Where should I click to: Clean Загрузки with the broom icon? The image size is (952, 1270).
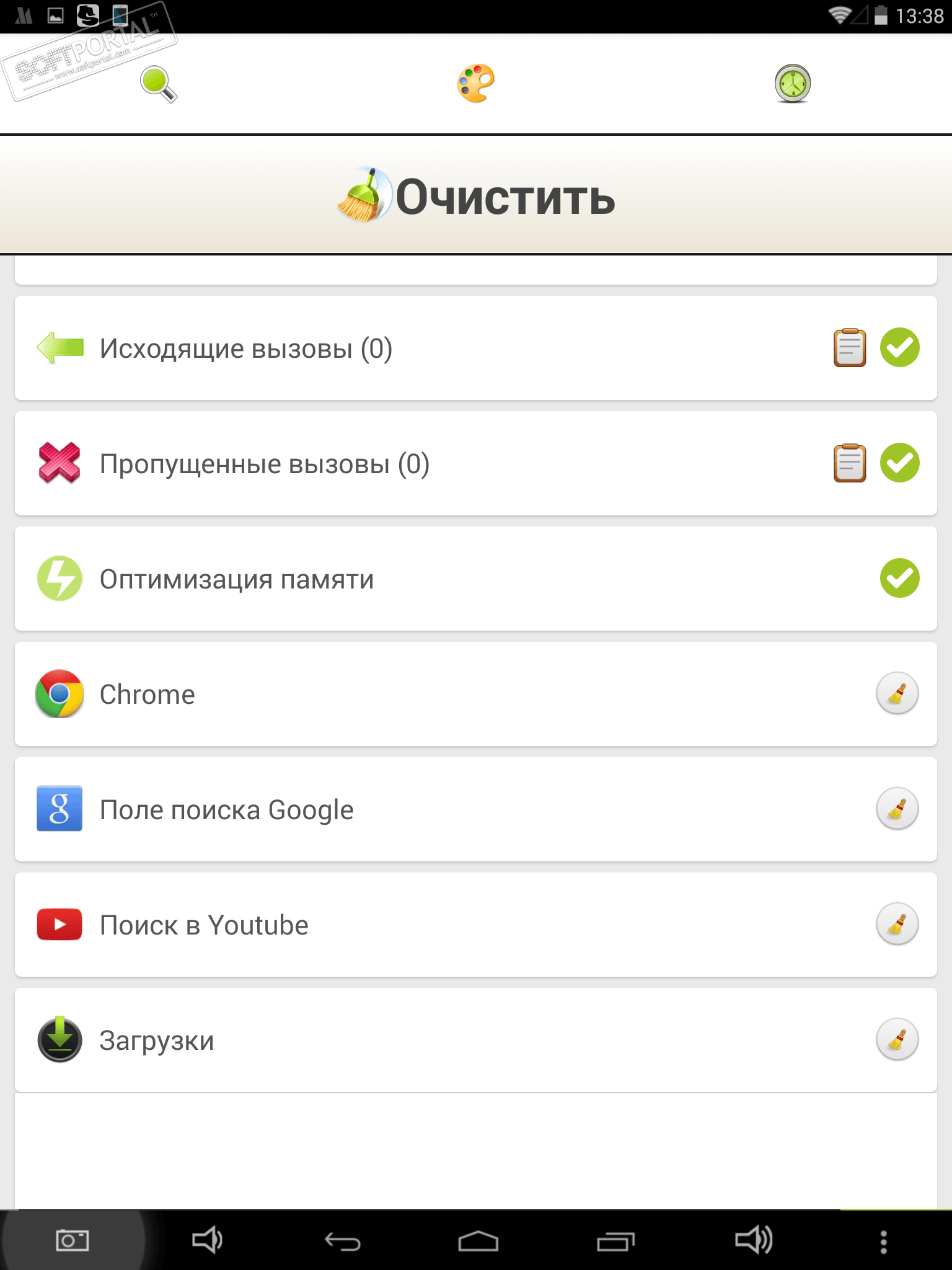[x=897, y=1039]
